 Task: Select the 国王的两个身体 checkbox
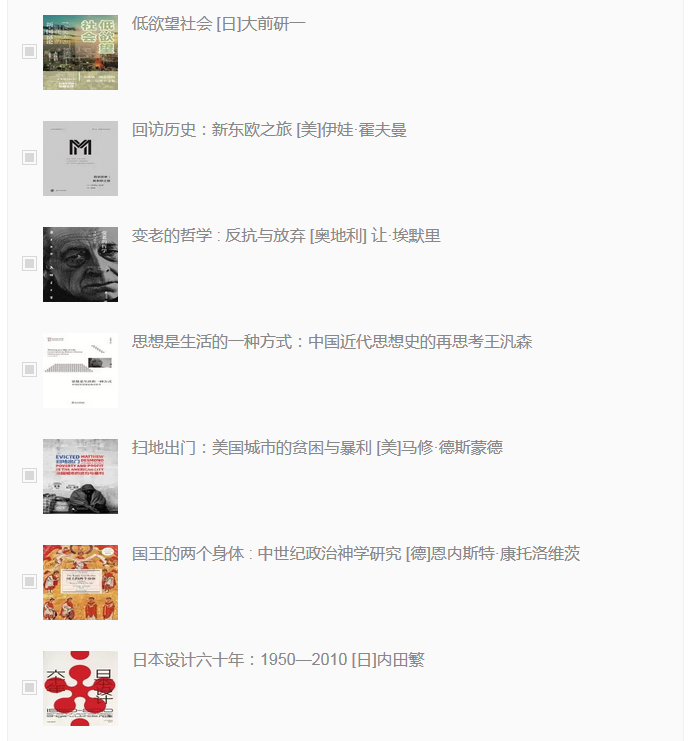[29, 581]
